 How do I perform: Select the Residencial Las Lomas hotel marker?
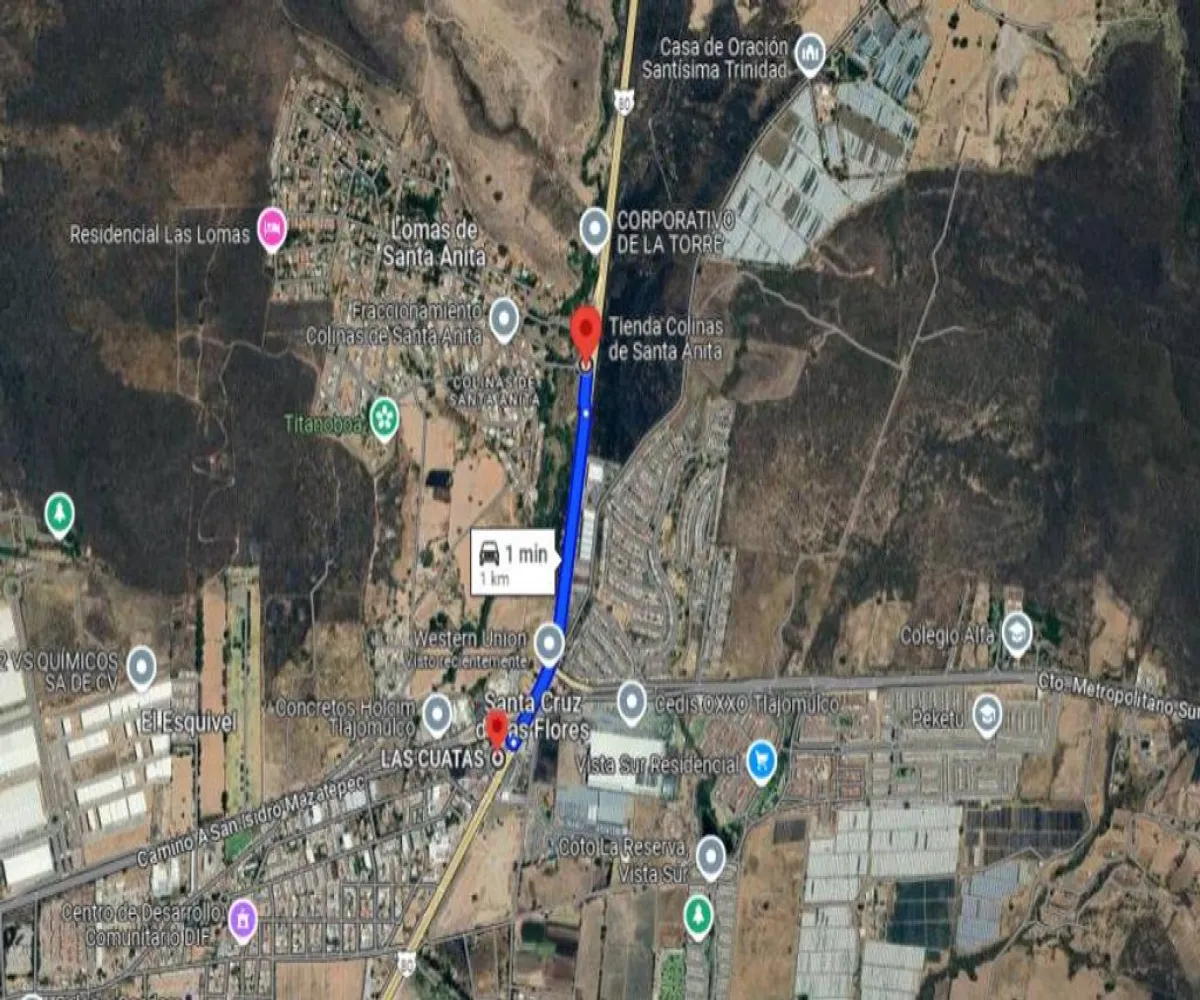(x=271, y=228)
